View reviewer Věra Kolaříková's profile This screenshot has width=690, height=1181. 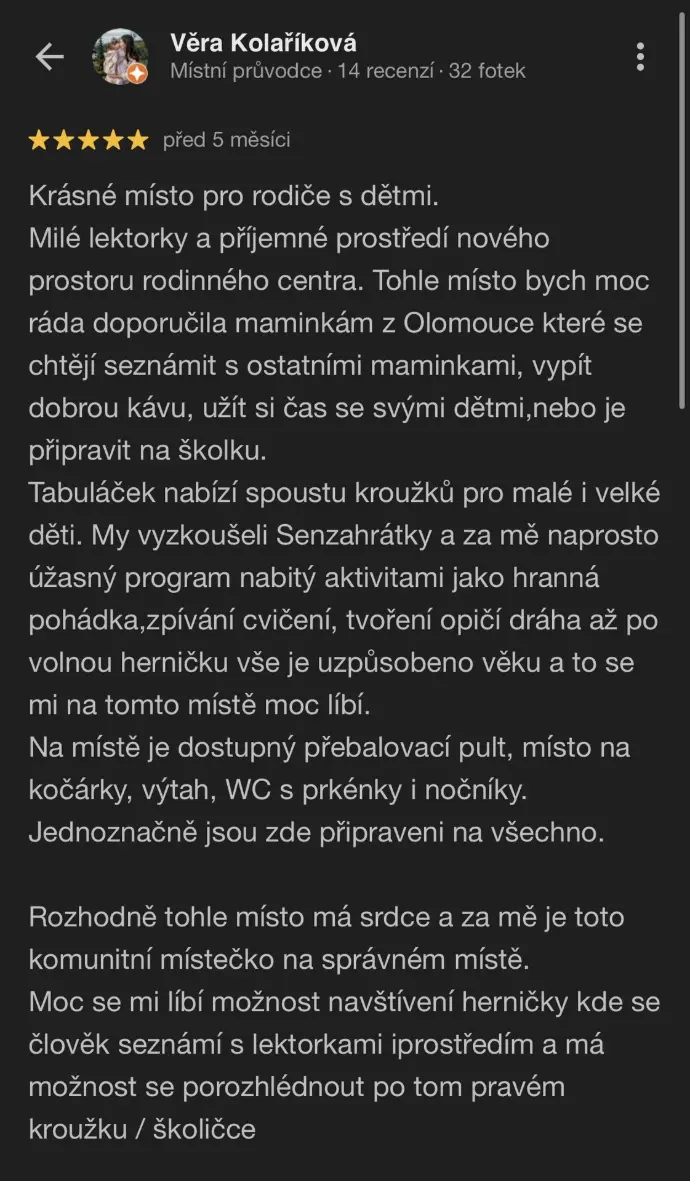pyautogui.click(x=263, y=44)
